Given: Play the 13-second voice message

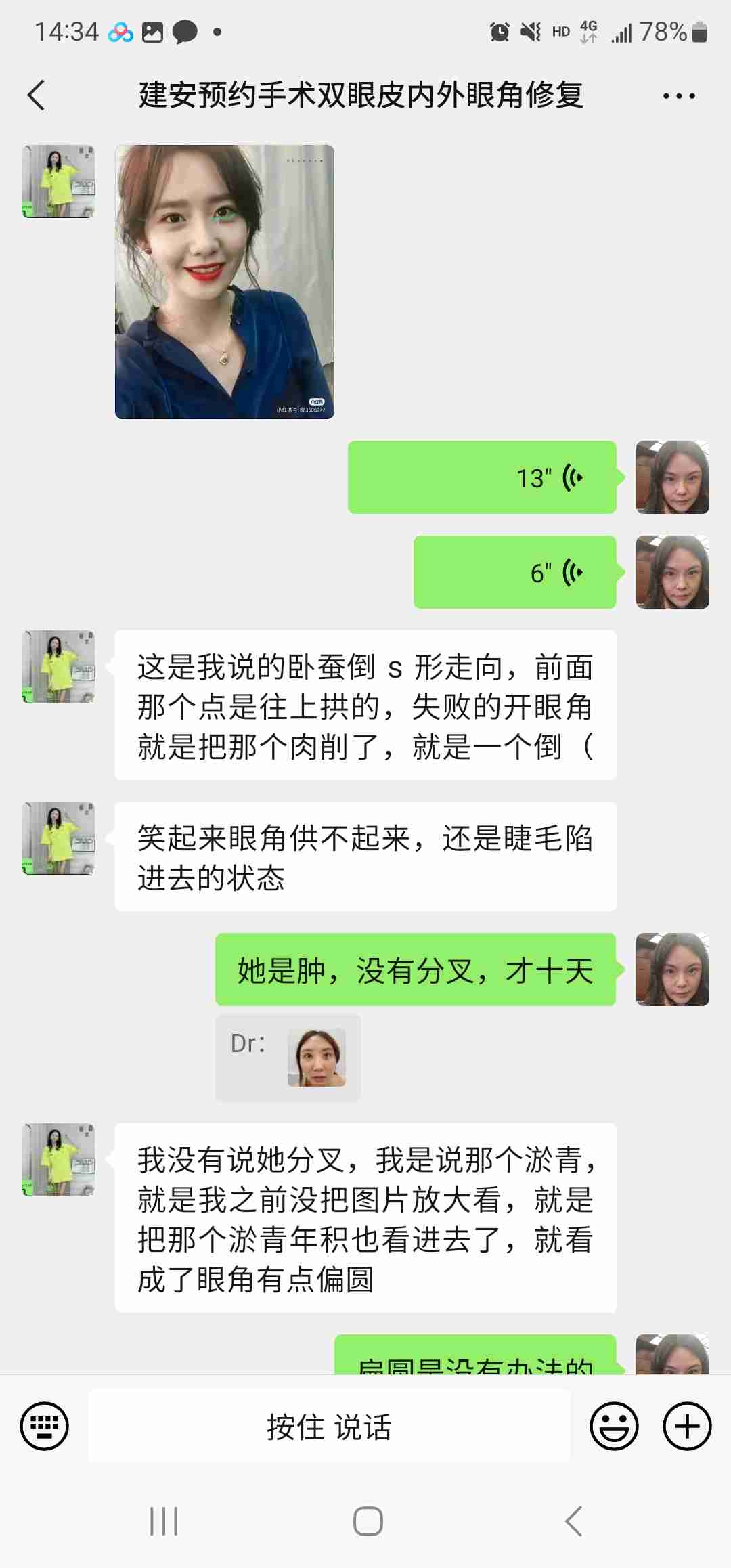Looking at the screenshot, I should (x=481, y=478).
